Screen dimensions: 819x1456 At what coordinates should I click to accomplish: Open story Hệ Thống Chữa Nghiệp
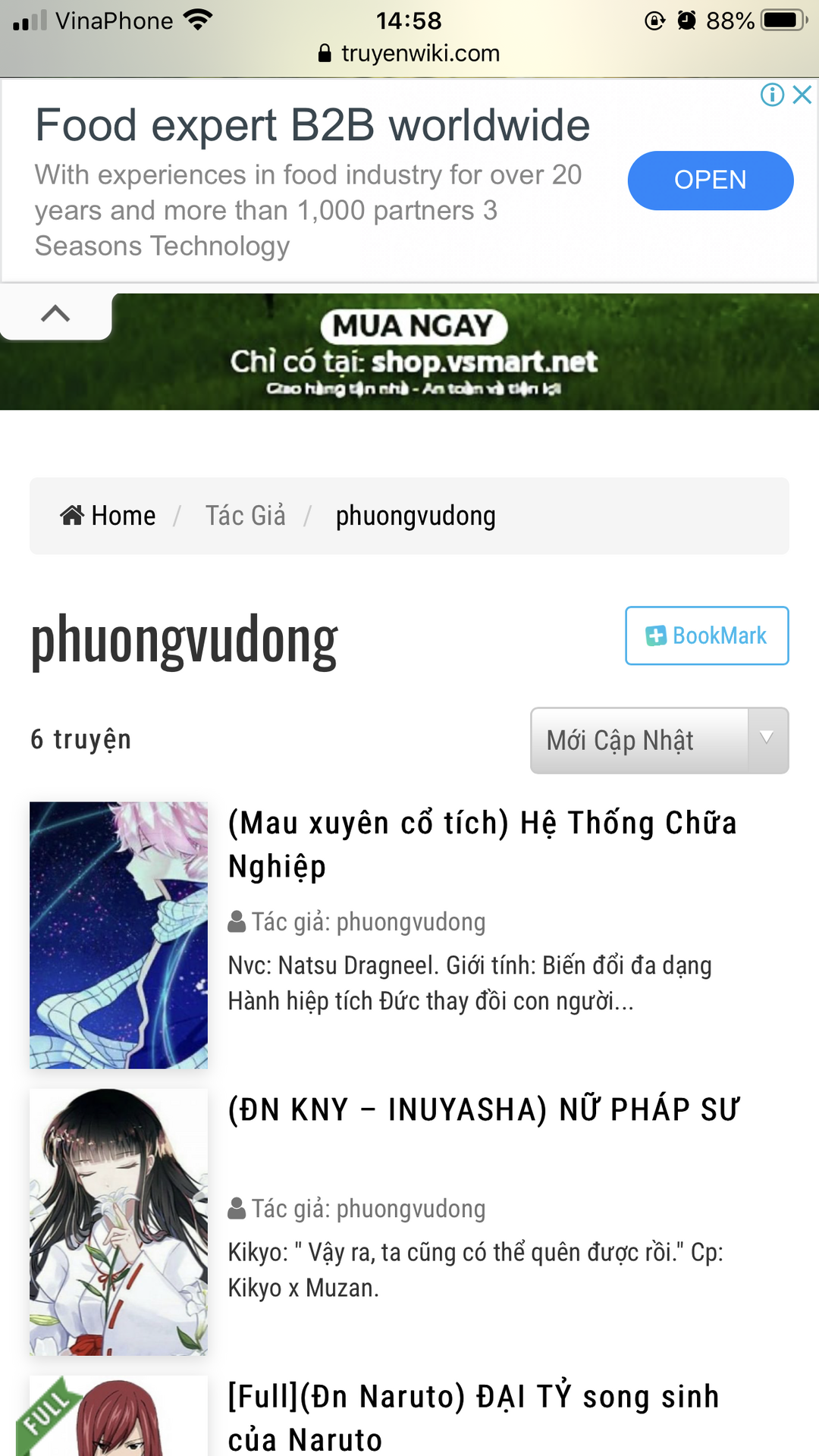[x=482, y=843]
